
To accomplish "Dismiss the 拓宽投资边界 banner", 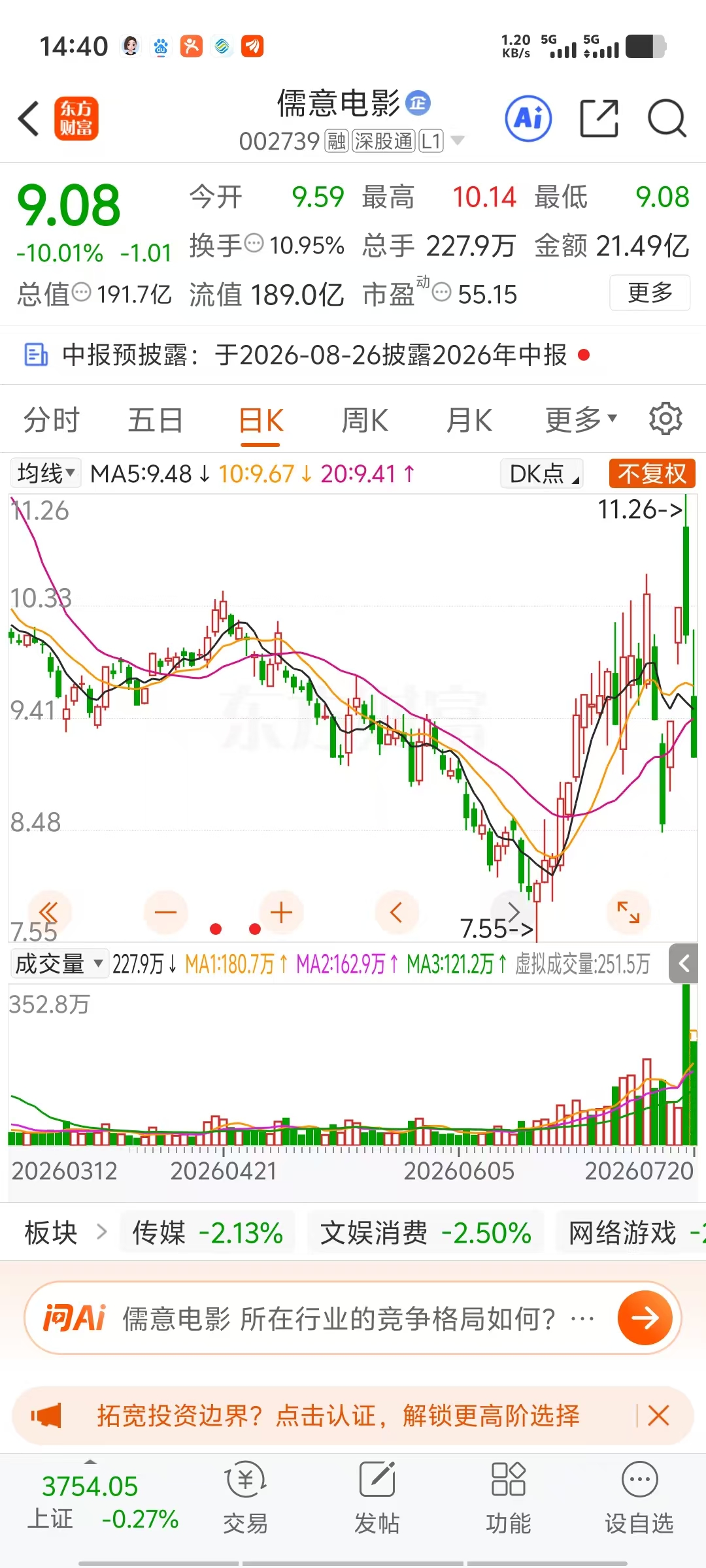I will [658, 1416].
